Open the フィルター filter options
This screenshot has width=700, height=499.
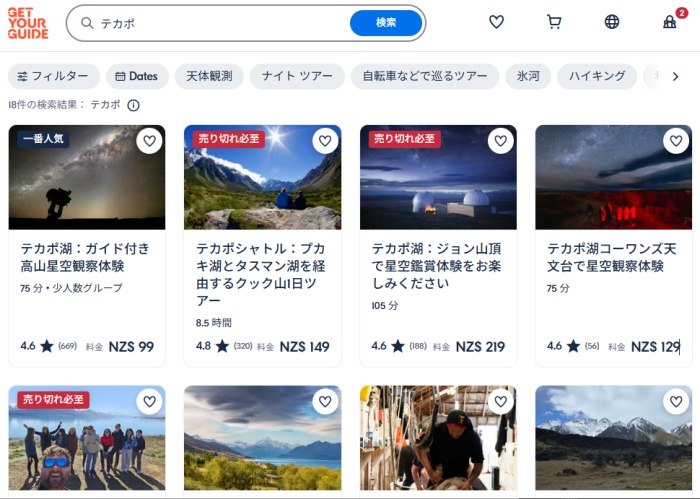pos(54,76)
